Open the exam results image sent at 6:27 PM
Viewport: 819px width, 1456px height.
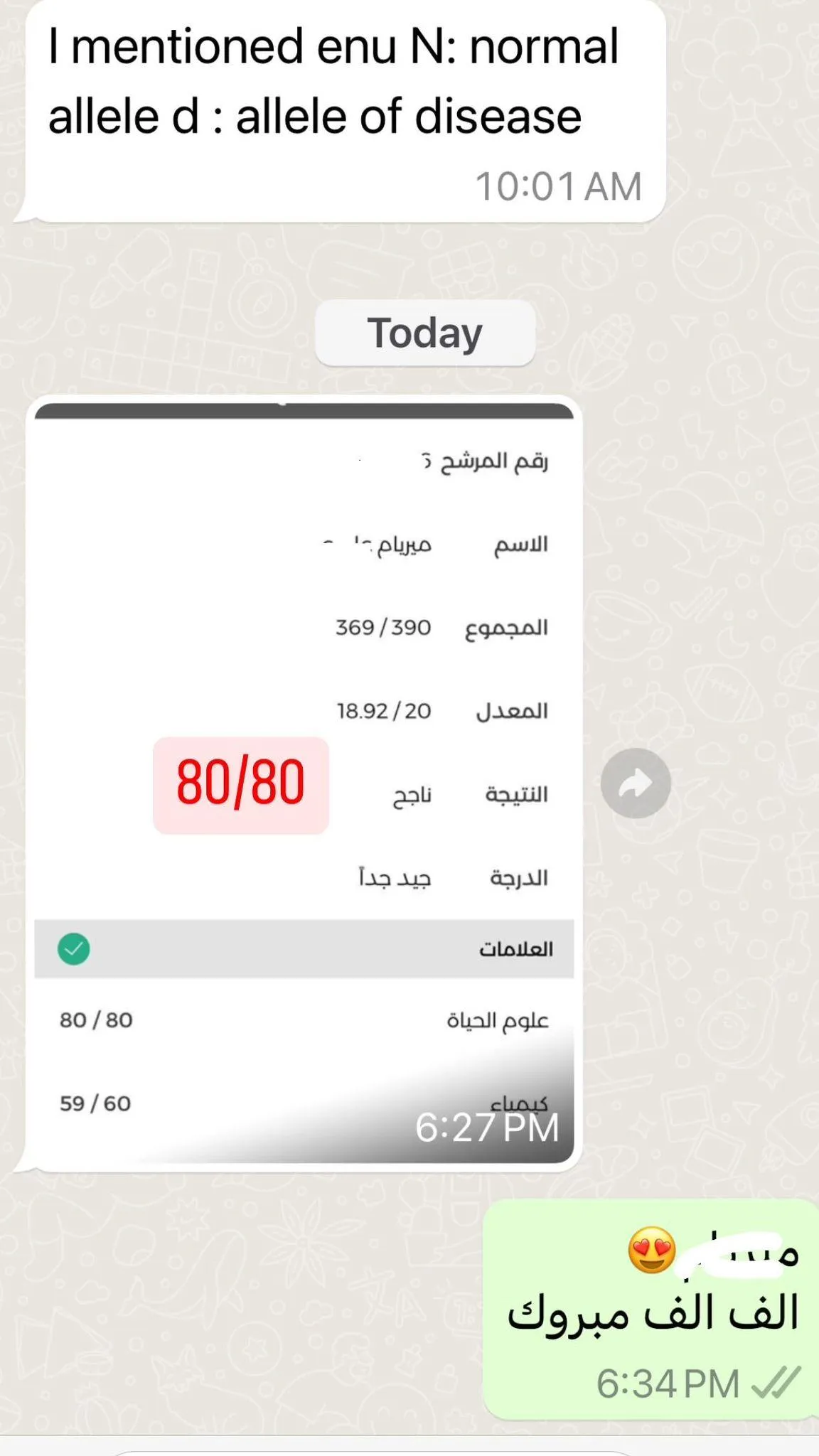(304, 783)
